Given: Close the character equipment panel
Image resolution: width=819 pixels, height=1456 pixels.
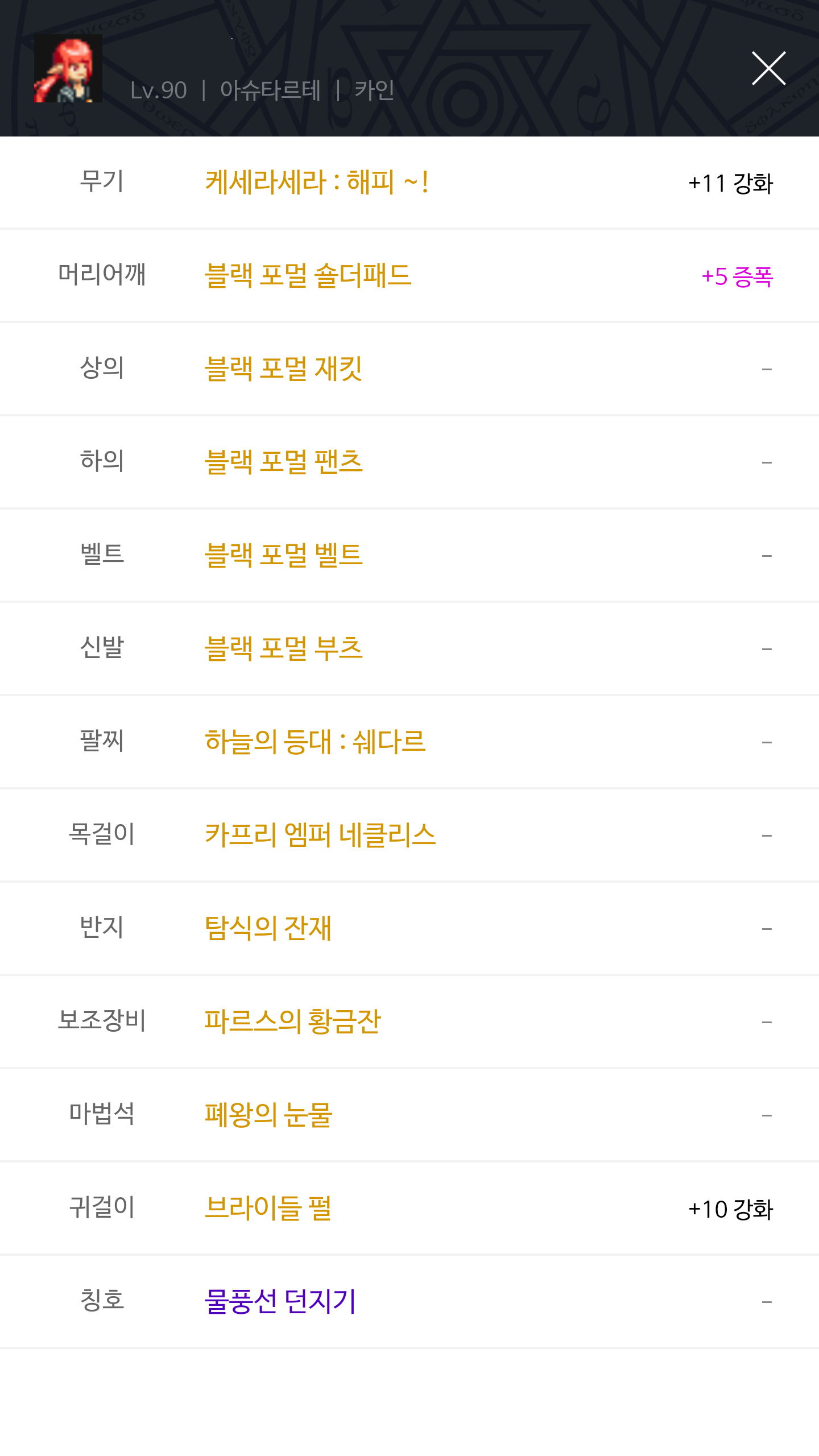Looking at the screenshot, I should tap(768, 68).
